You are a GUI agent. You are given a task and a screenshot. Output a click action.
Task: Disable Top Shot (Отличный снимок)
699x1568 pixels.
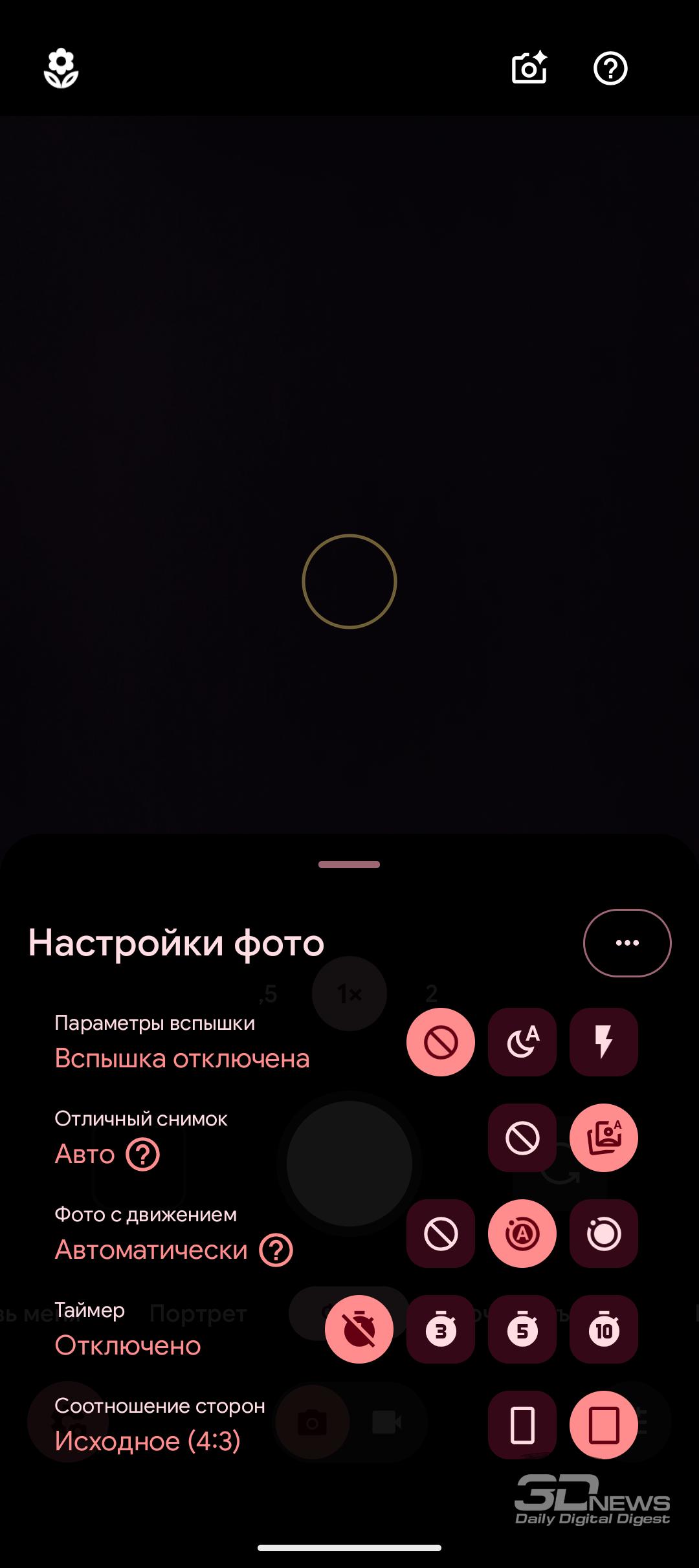click(x=522, y=1138)
